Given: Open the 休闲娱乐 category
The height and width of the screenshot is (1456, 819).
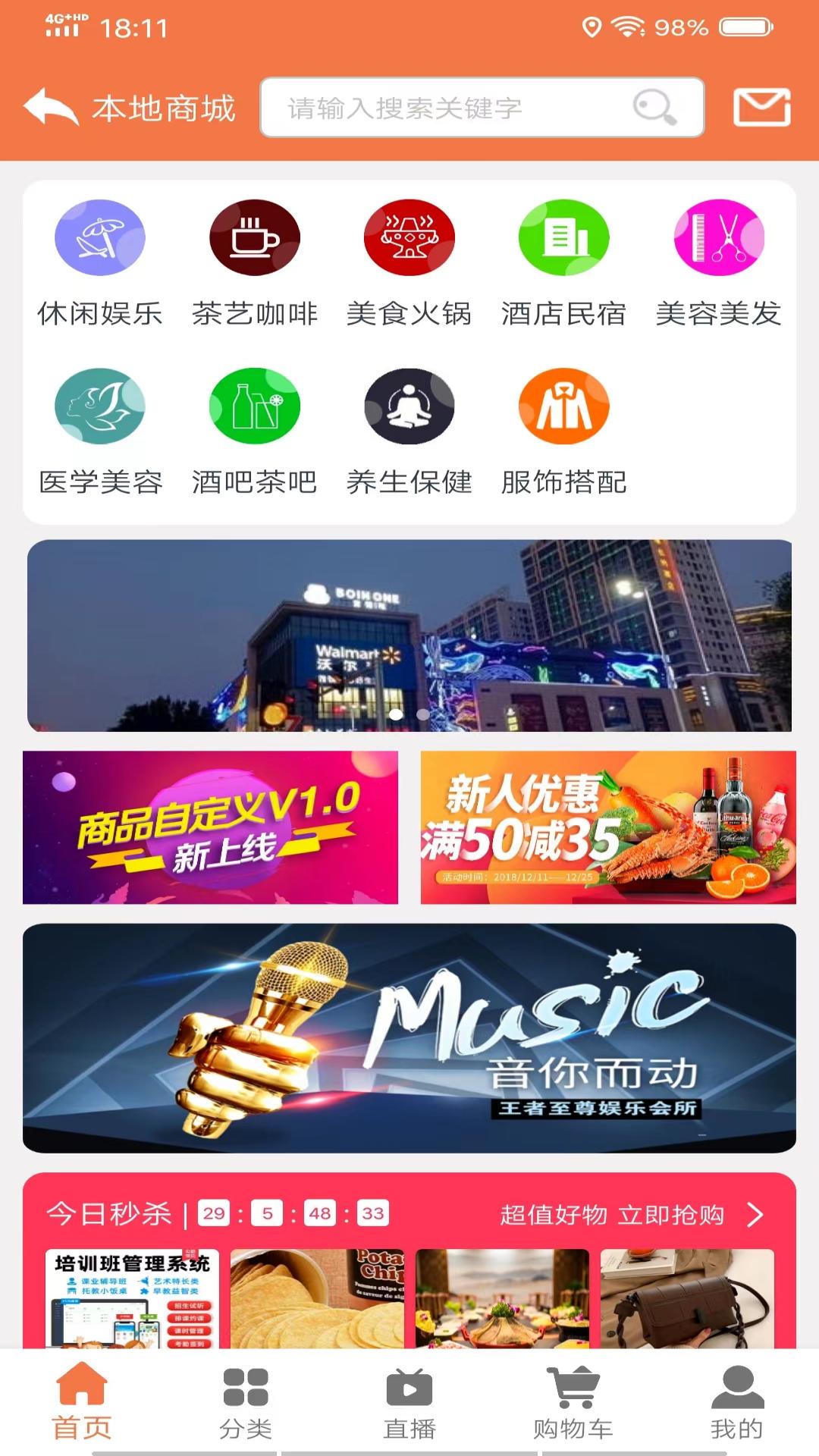Looking at the screenshot, I should pyautogui.click(x=100, y=262).
